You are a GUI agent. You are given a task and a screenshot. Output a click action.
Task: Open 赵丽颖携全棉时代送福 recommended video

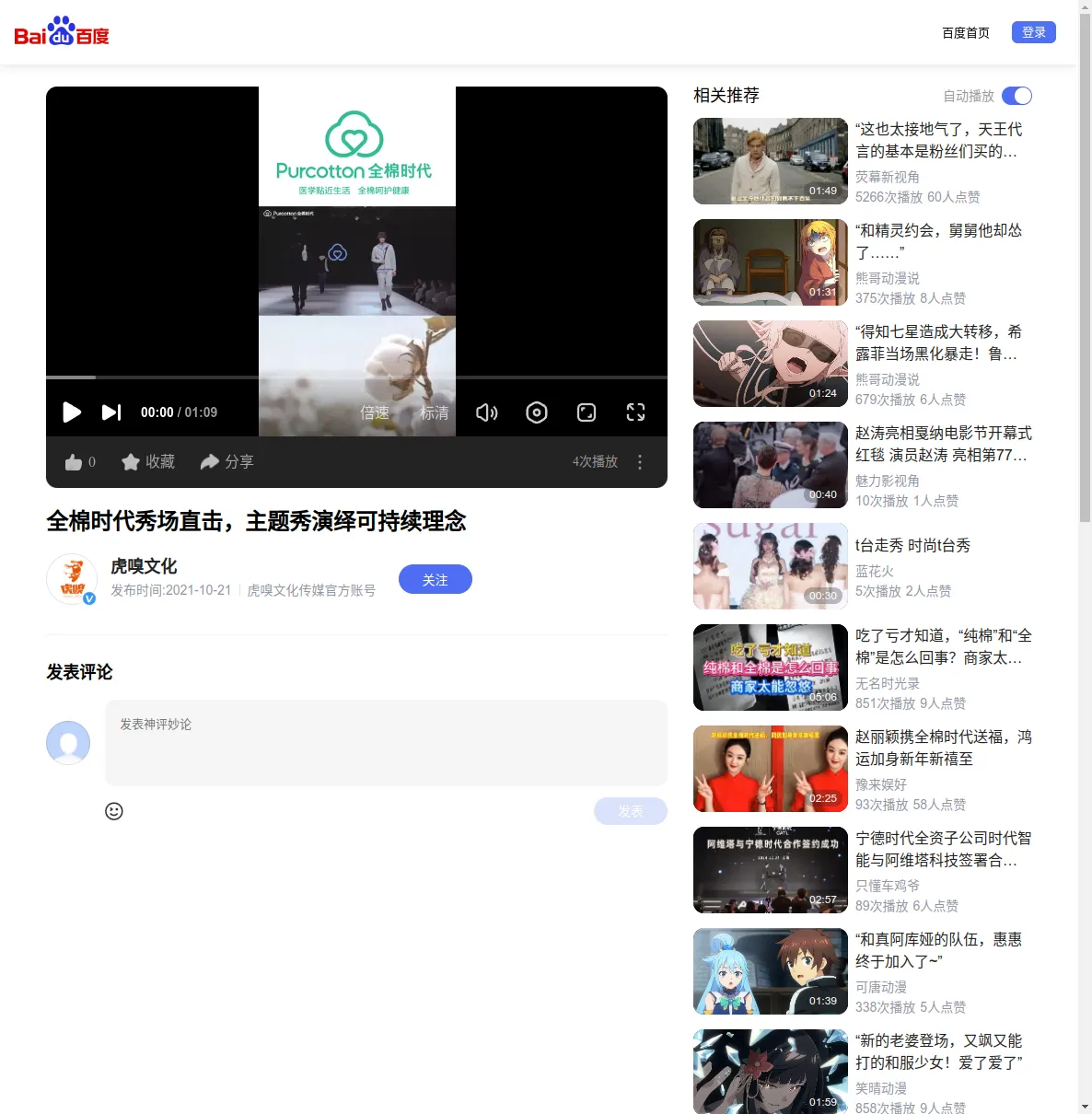[x=943, y=748]
